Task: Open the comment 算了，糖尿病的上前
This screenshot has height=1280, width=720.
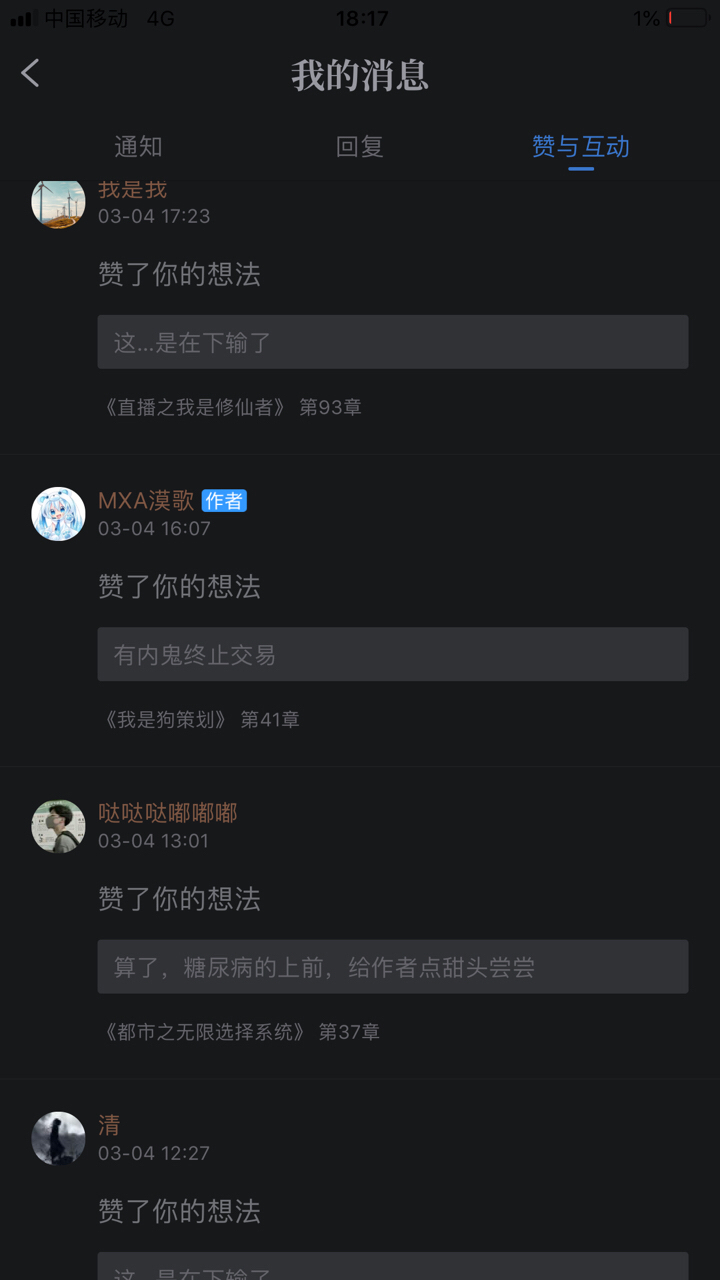Action: coord(392,966)
